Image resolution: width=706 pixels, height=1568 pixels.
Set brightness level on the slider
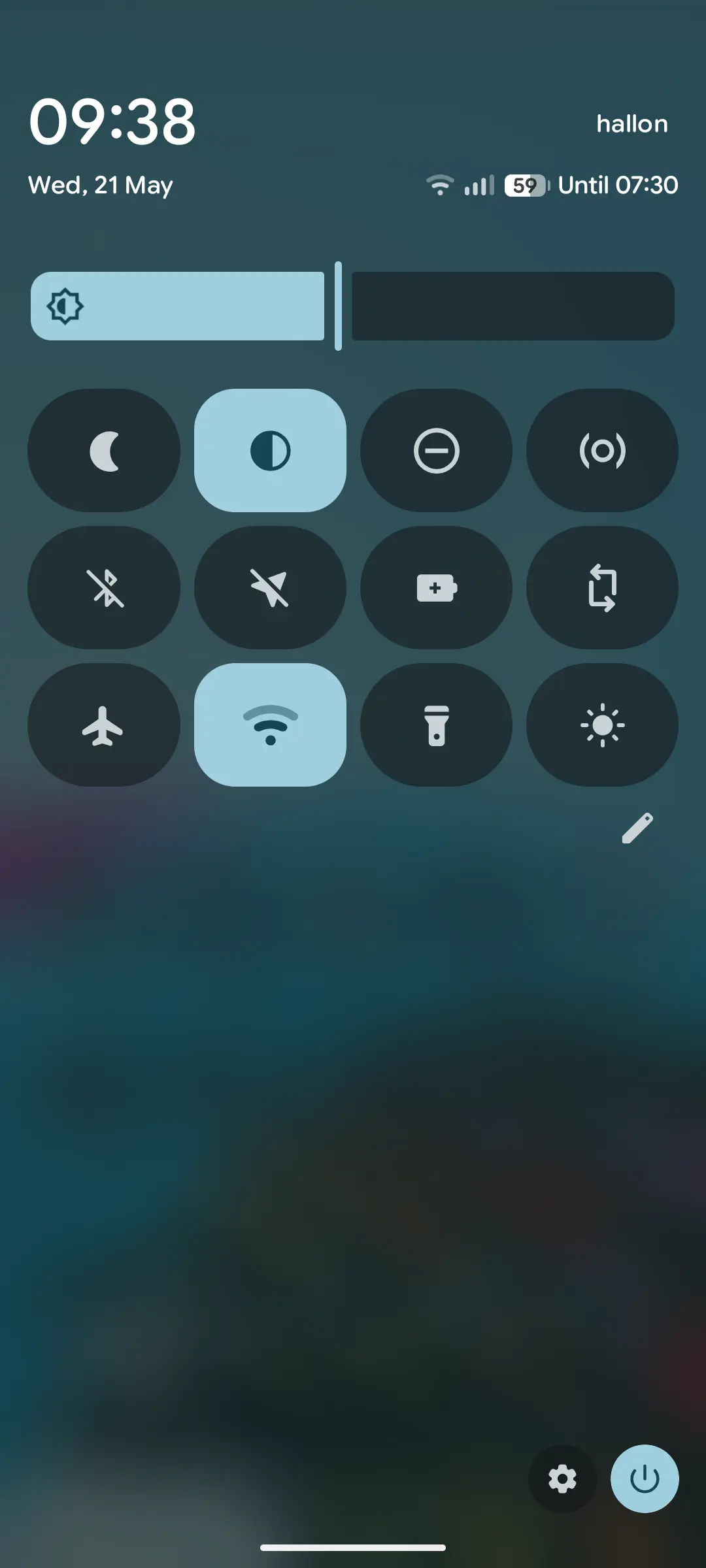[x=352, y=306]
